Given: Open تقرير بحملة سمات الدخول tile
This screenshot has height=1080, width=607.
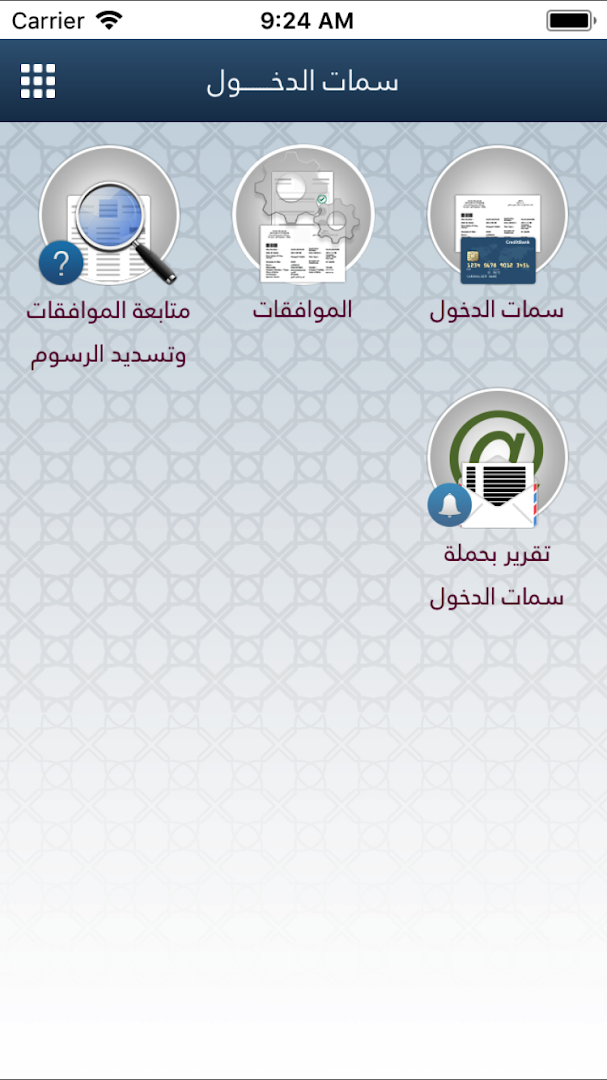Looking at the screenshot, I should coord(497,460).
